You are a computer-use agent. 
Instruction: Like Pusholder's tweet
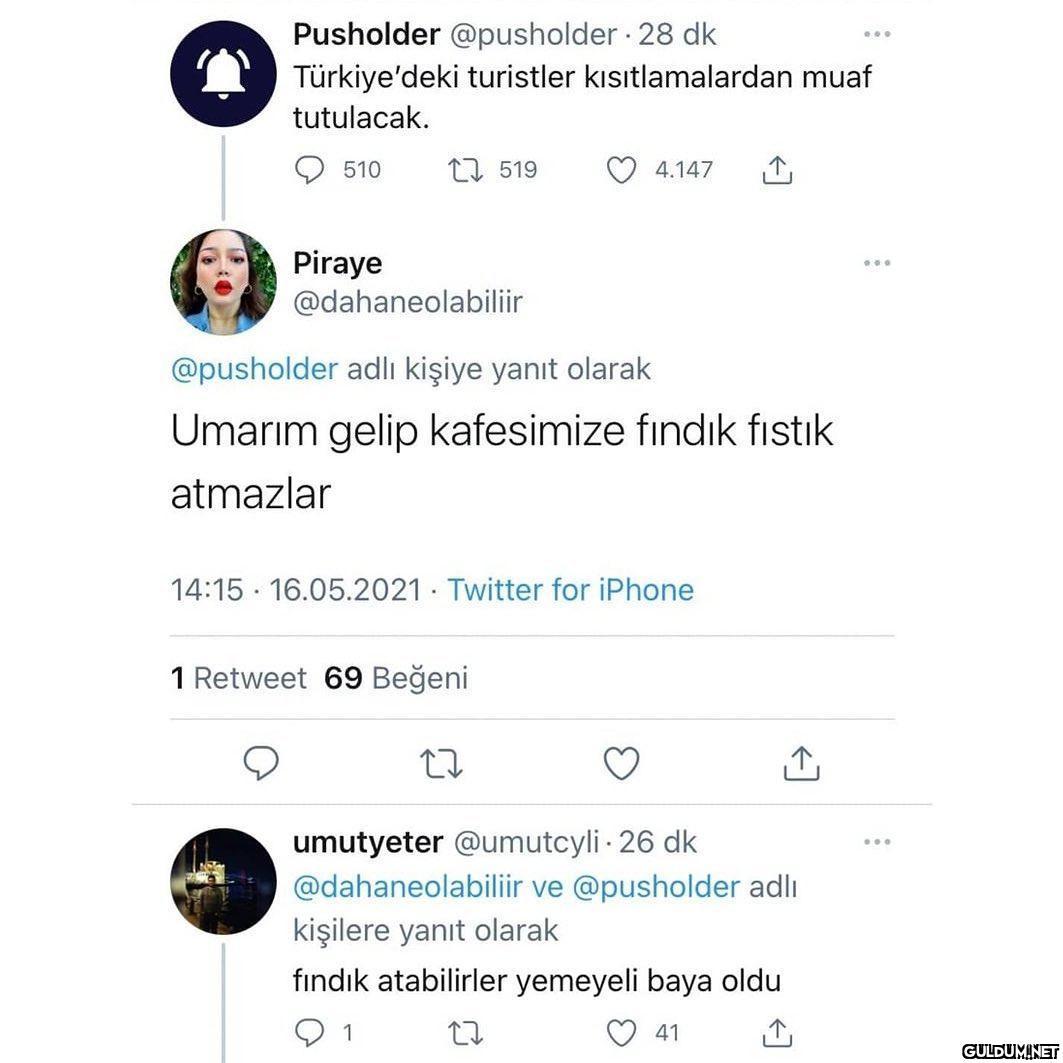[x=622, y=170]
